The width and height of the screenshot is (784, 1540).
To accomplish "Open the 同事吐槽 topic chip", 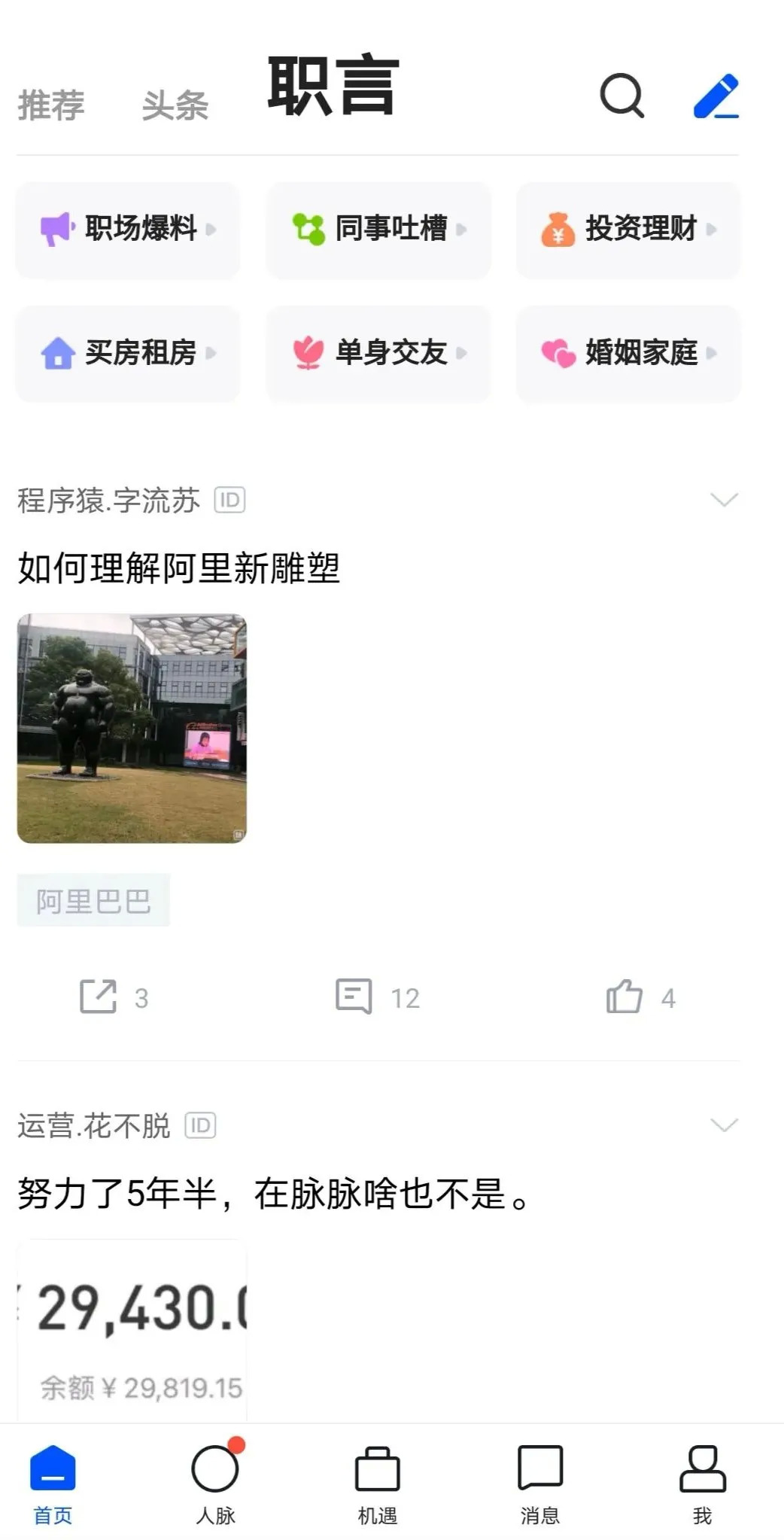I will point(378,229).
